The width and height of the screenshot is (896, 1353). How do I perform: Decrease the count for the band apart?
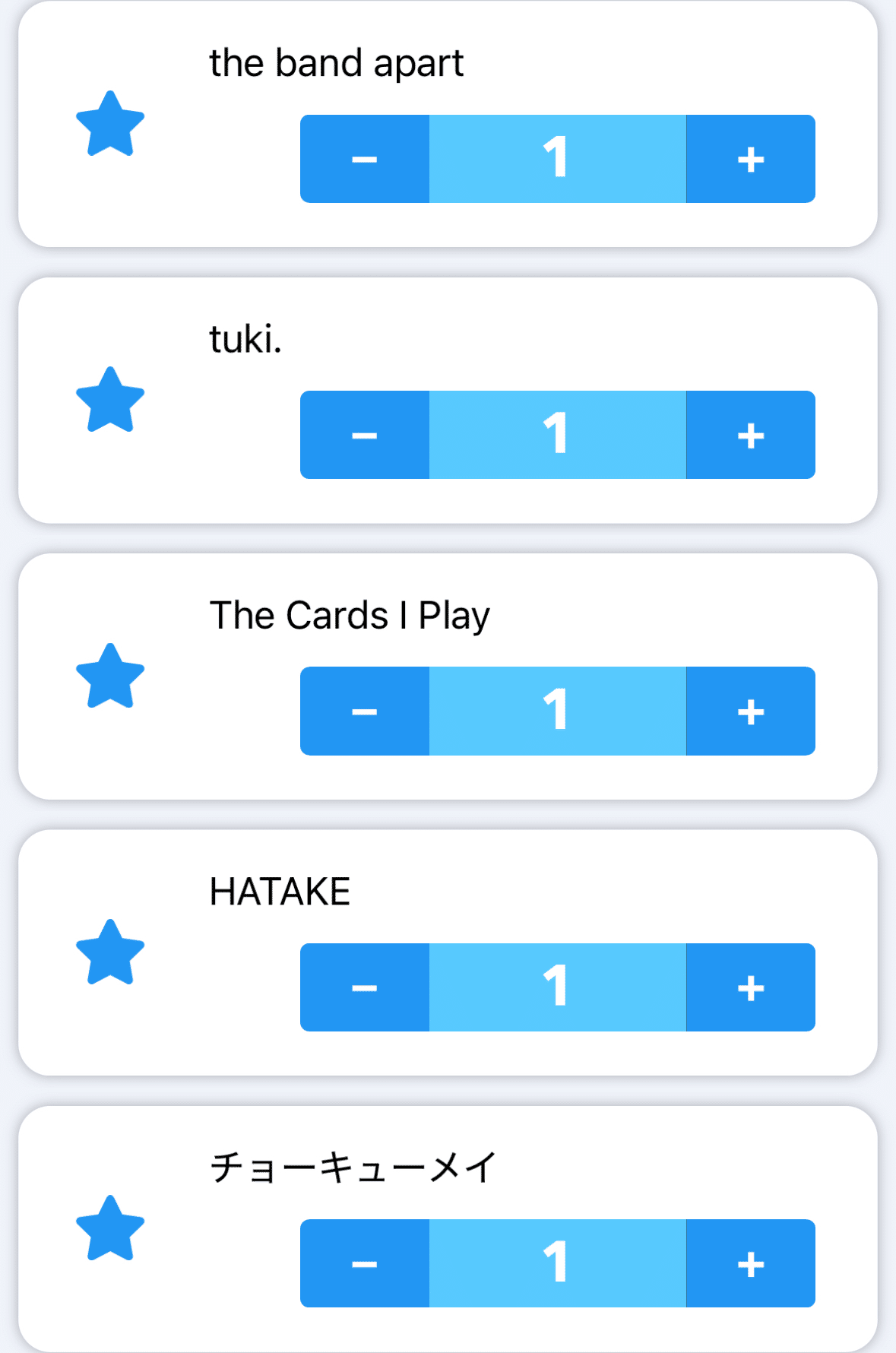pyautogui.click(x=365, y=159)
